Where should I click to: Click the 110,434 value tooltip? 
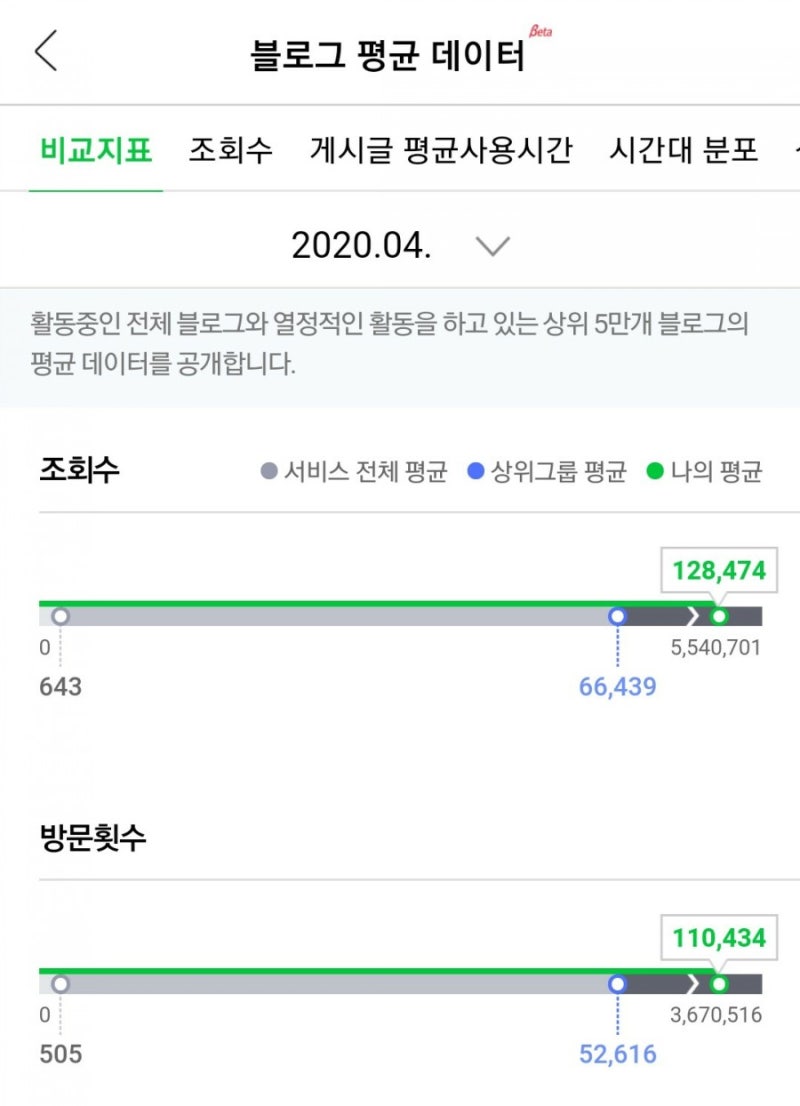pyautogui.click(x=719, y=936)
